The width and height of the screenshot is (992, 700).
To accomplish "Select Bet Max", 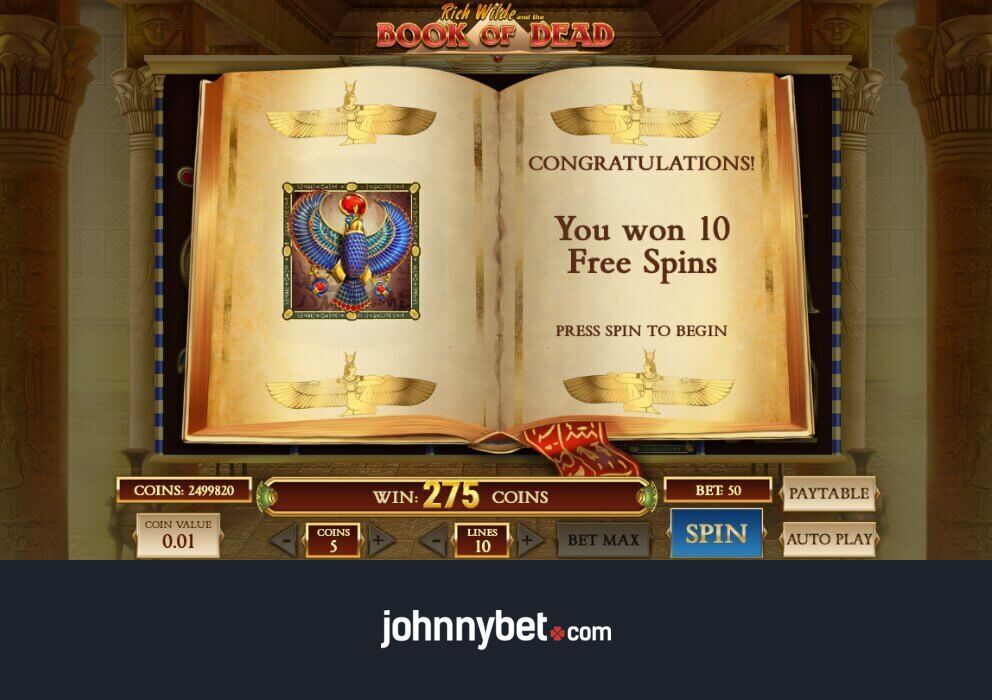I will [x=603, y=540].
